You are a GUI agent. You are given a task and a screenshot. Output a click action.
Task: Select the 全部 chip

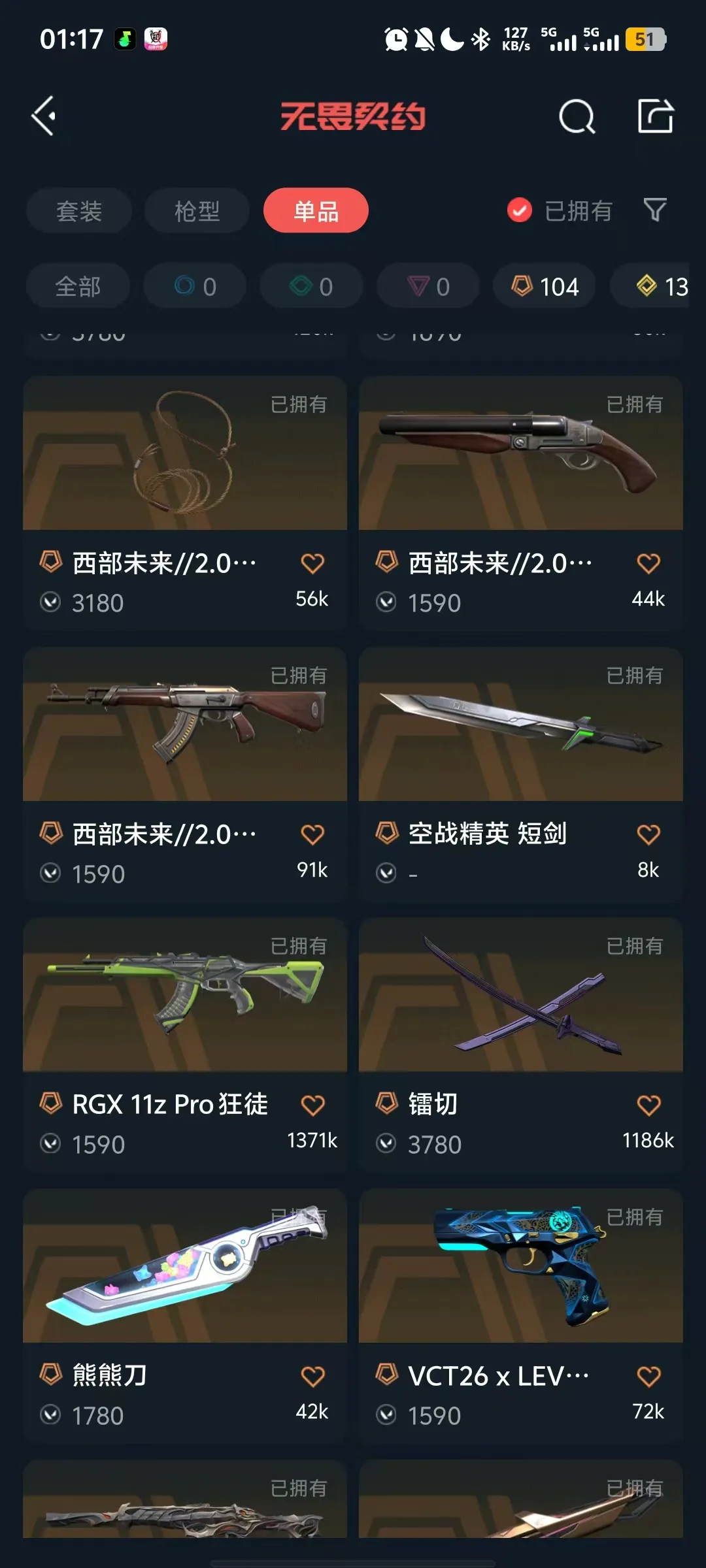(x=78, y=286)
